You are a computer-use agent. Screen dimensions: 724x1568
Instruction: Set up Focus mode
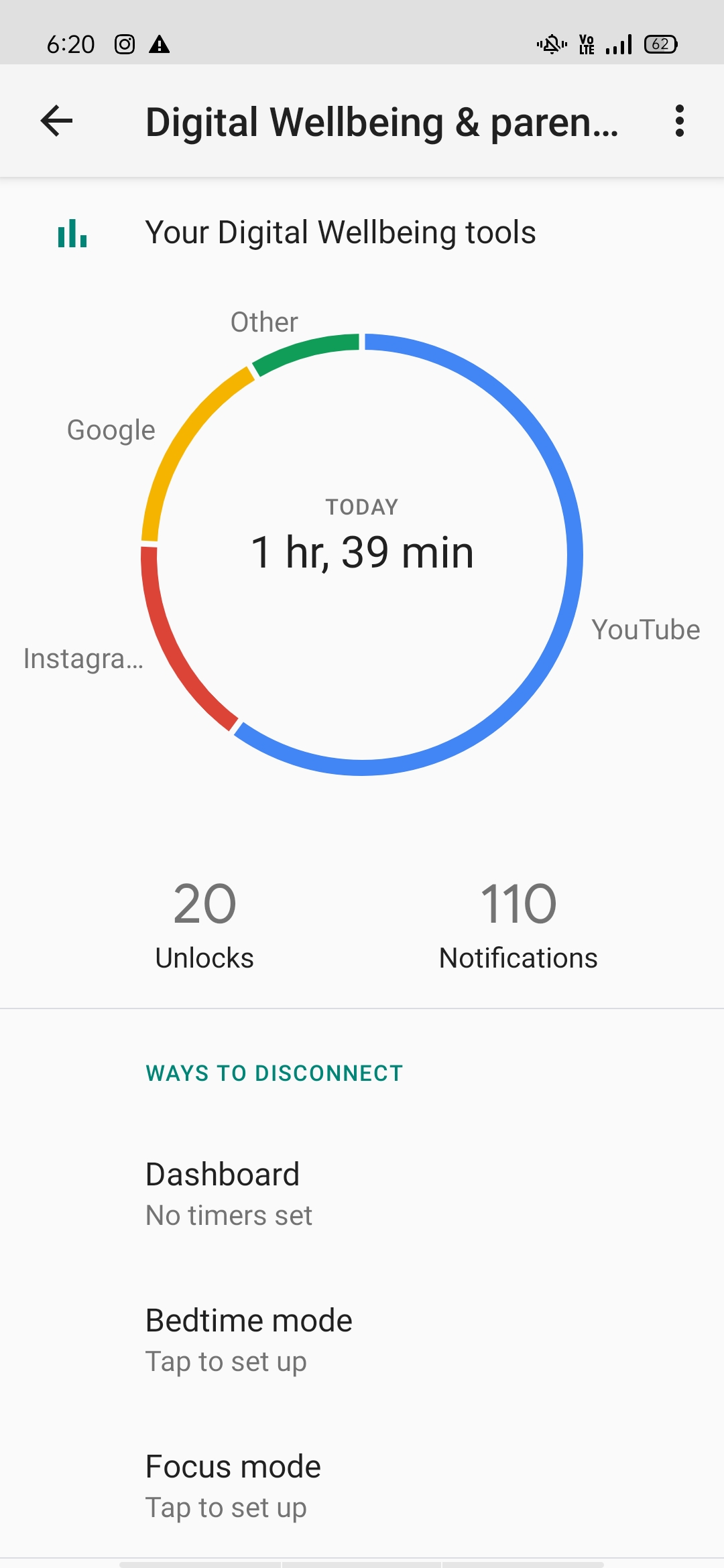coord(362,1486)
